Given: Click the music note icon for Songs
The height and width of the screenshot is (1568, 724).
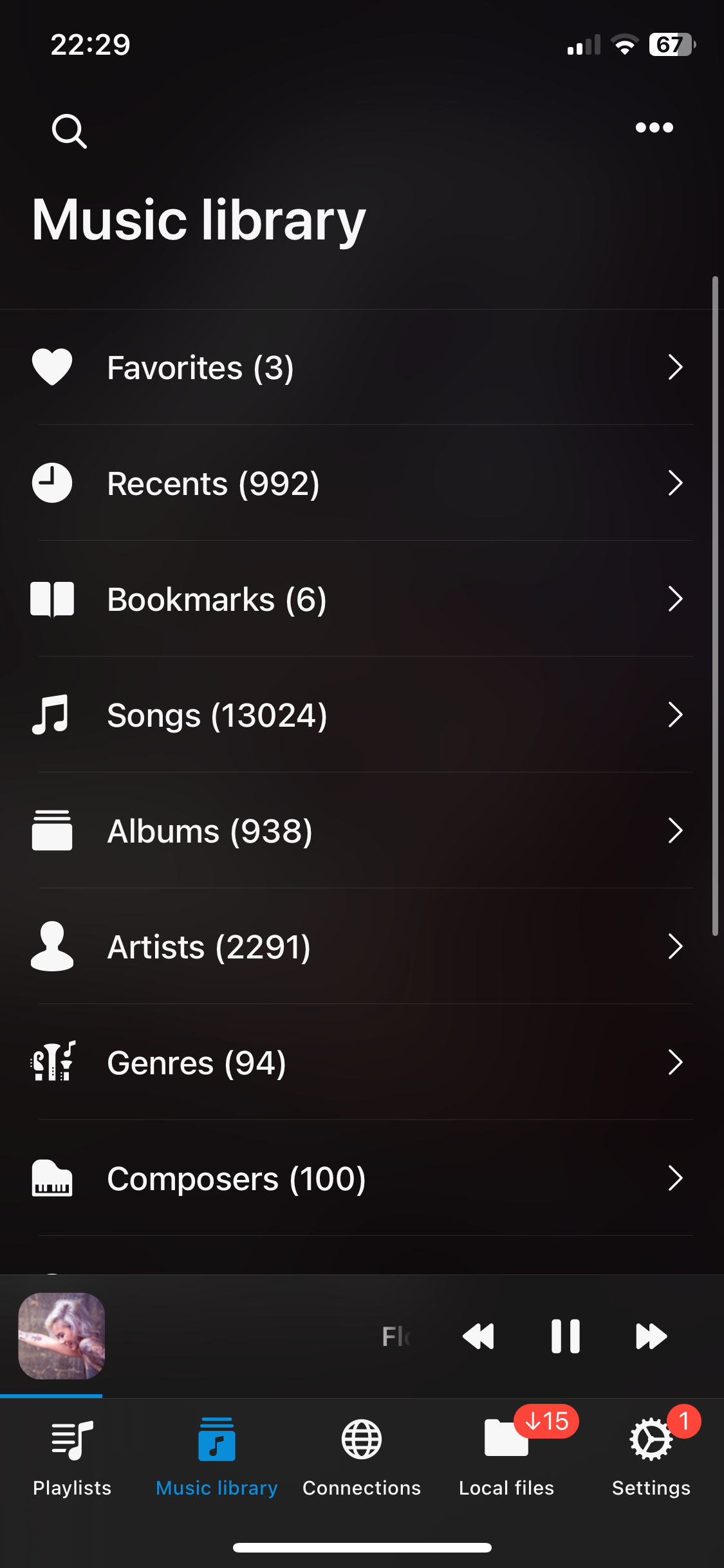Looking at the screenshot, I should (51, 714).
